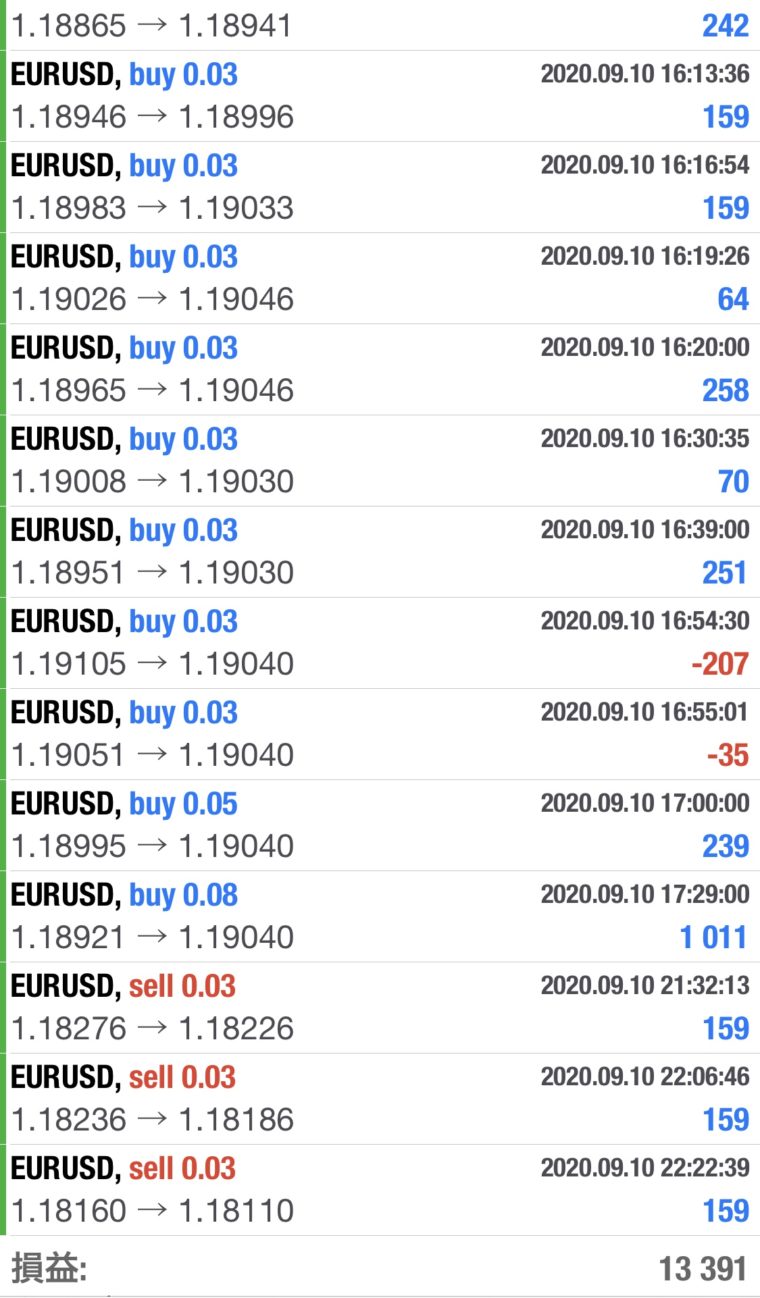Open the losing trade at 16:54:30

point(380,642)
